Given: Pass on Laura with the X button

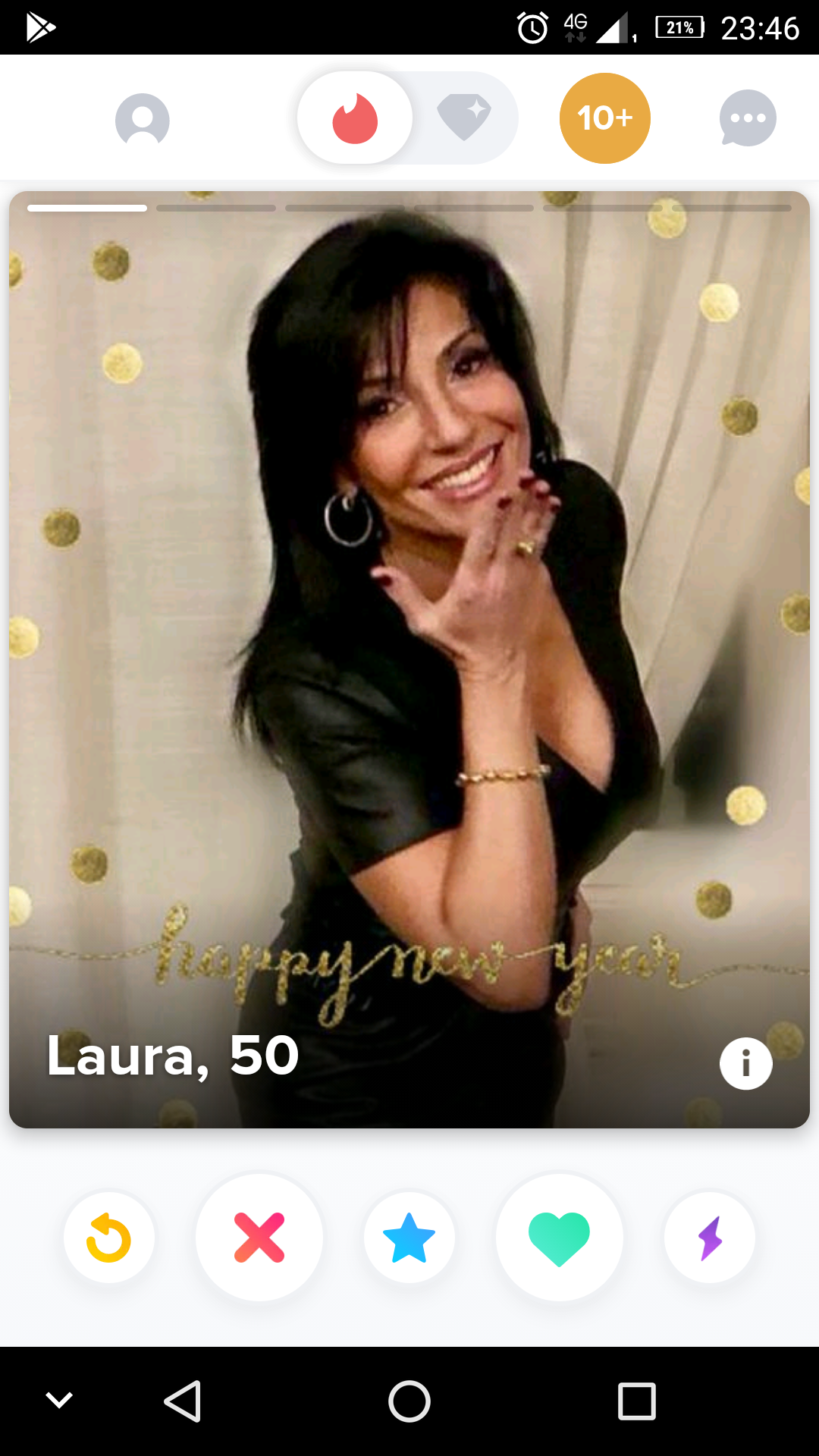Looking at the screenshot, I should [259, 1238].
